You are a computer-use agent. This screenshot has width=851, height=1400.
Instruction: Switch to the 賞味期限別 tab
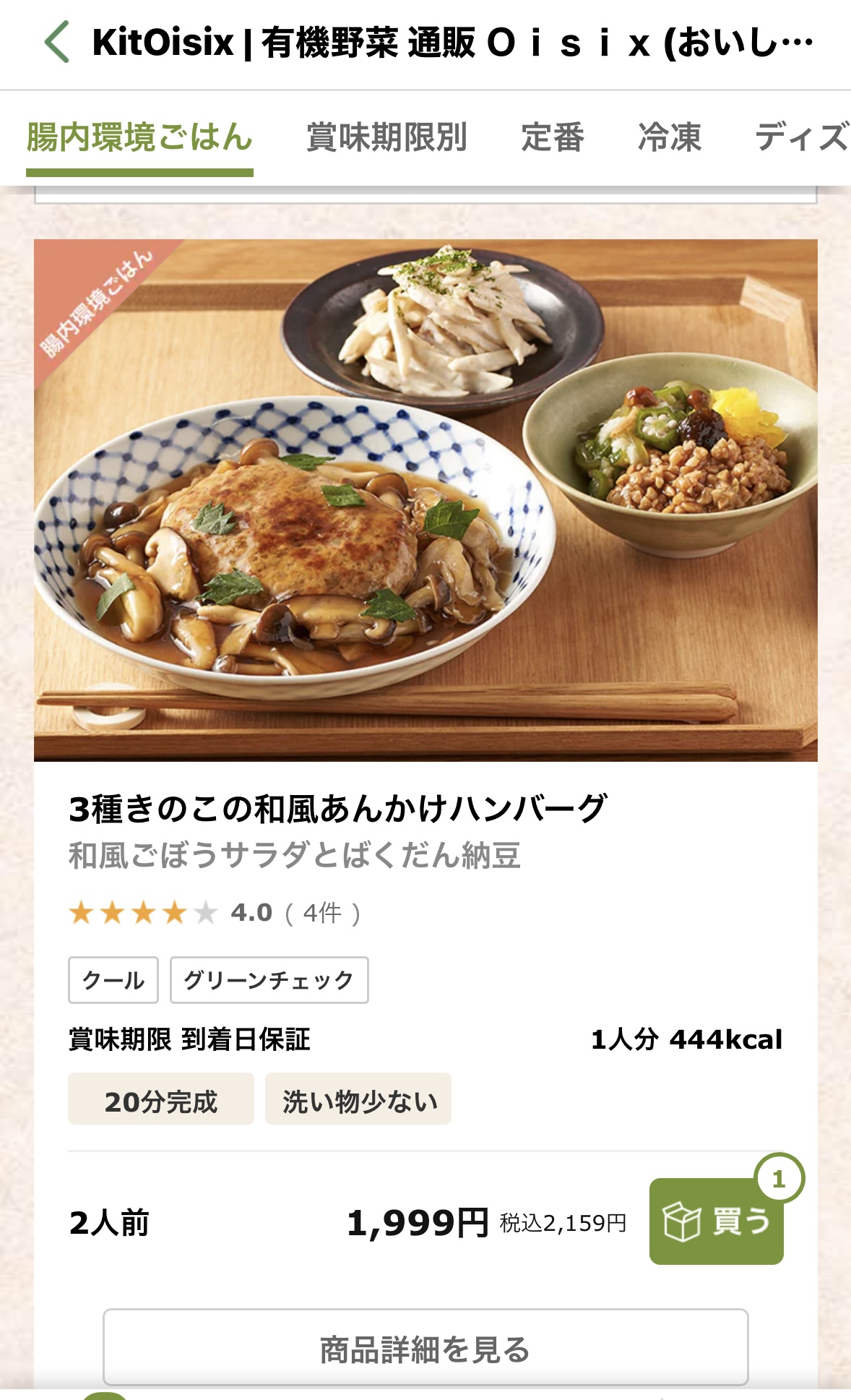pyautogui.click(x=386, y=137)
